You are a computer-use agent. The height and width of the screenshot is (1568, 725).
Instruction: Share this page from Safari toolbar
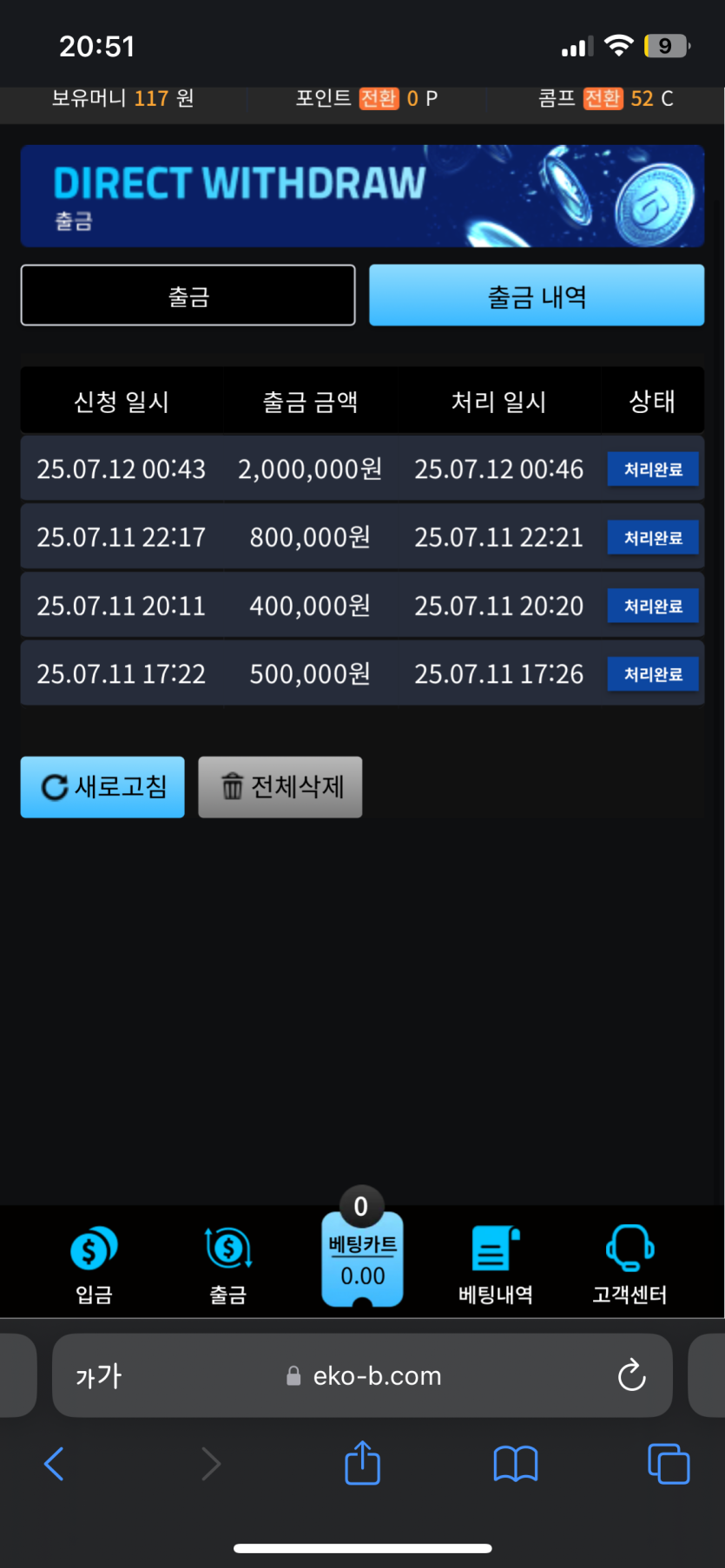click(362, 1464)
